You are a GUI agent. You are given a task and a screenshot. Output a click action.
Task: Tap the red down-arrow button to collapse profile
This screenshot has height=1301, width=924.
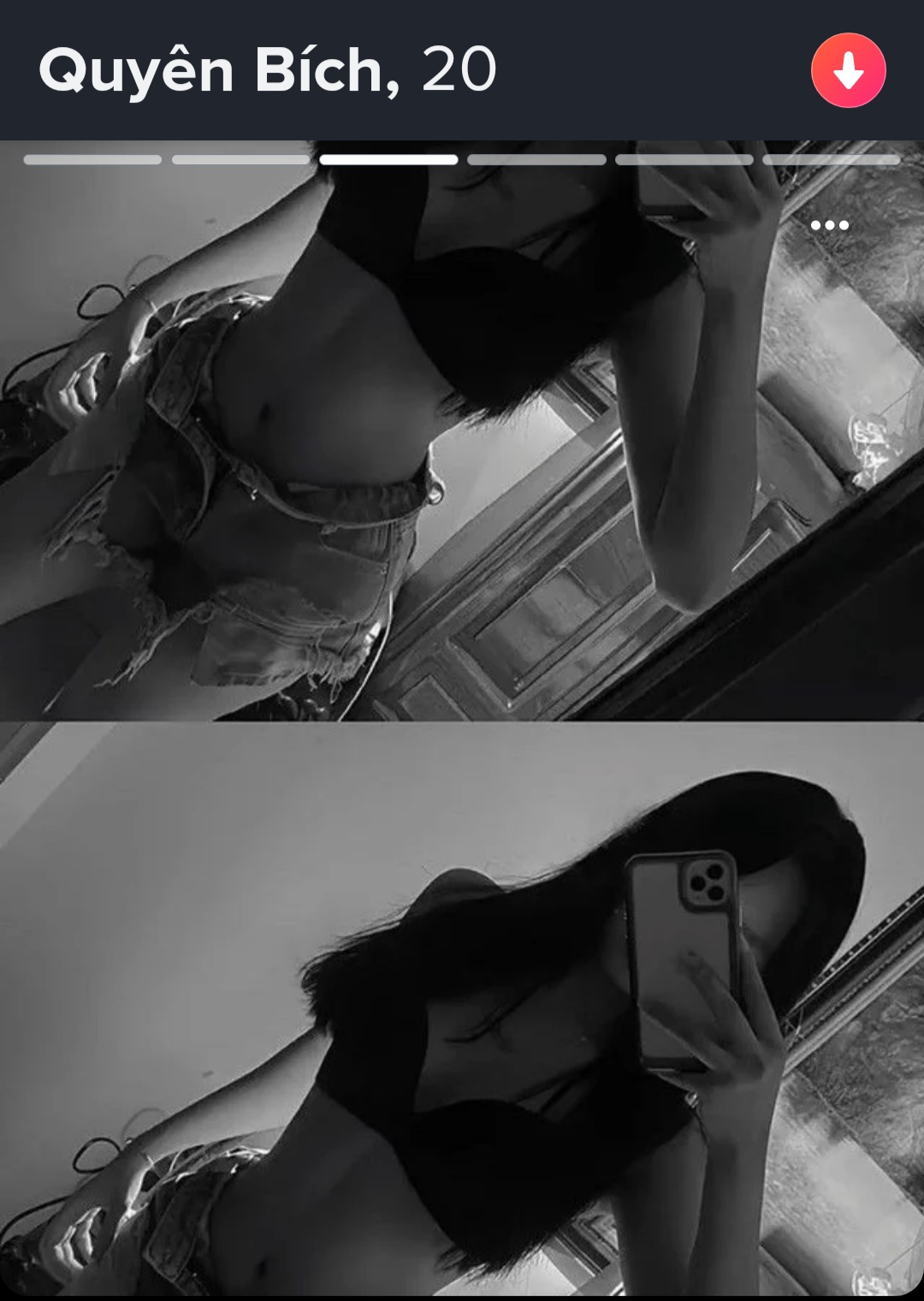coord(848,70)
